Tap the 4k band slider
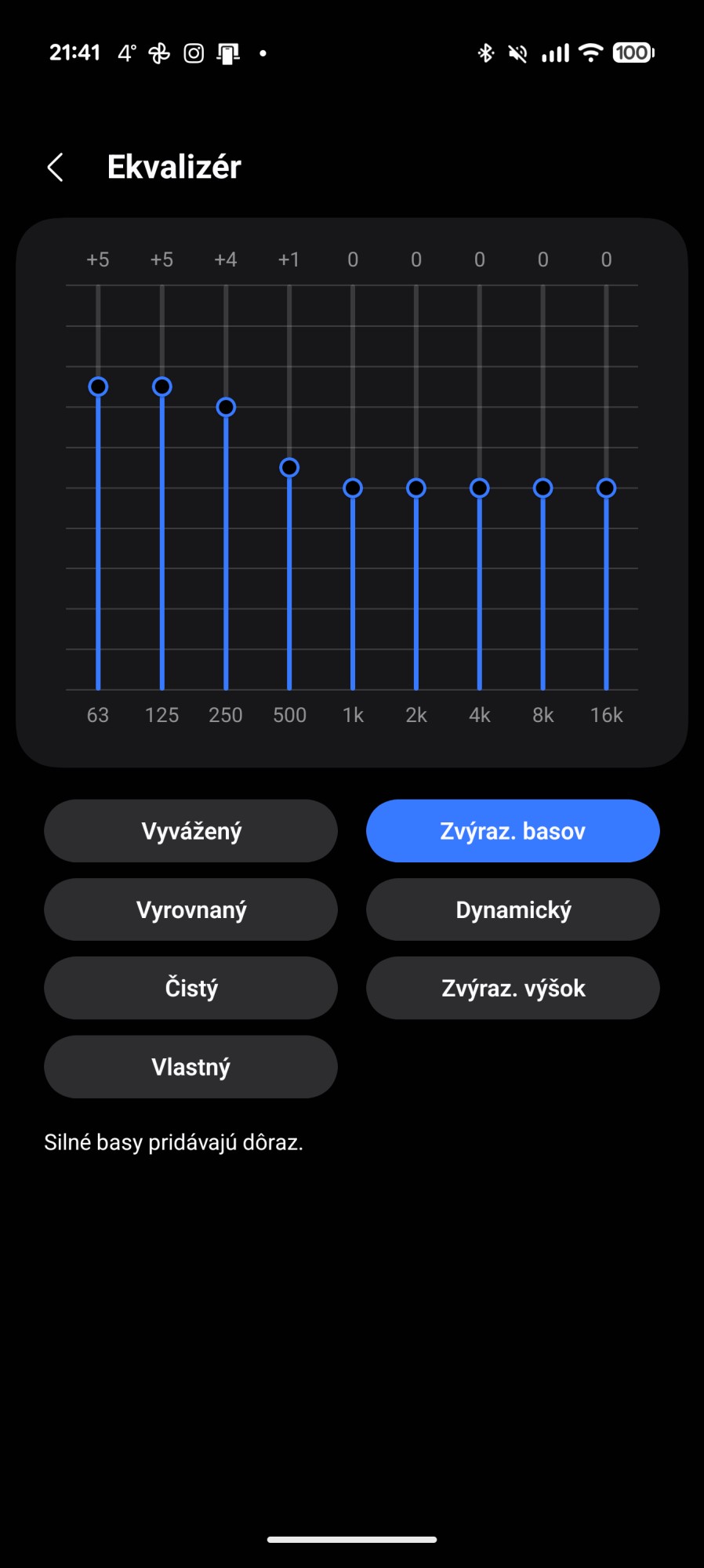The height and width of the screenshot is (1568, 704). 480,488
